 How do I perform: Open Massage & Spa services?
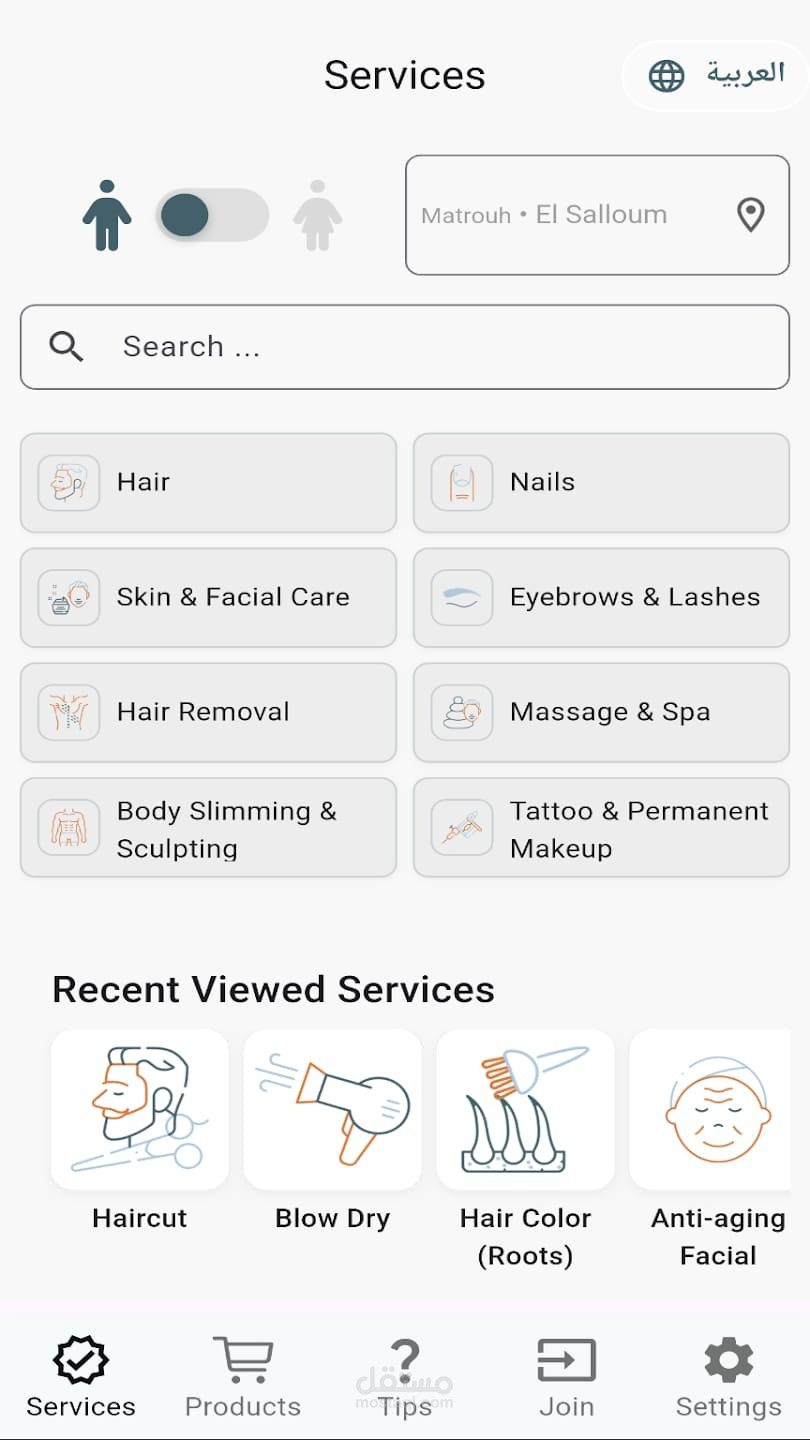[601, 712]
